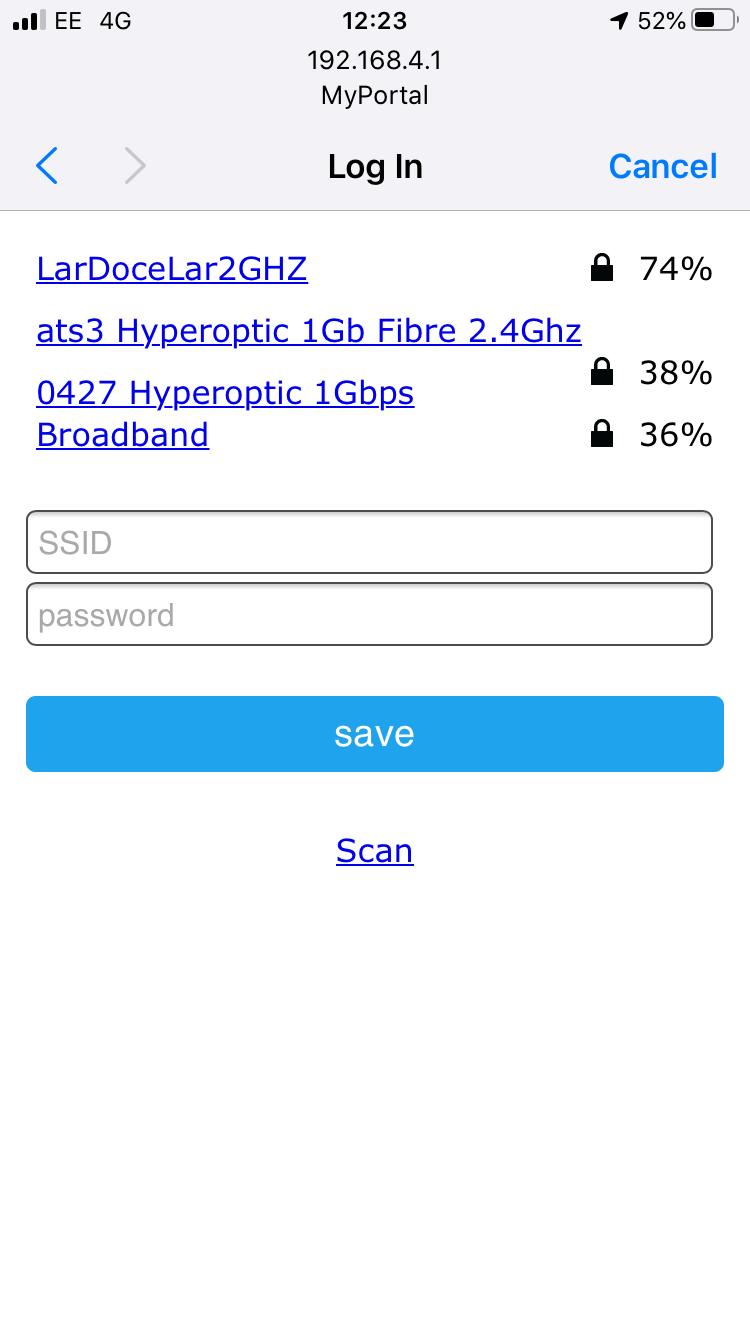Pick the 0427 Hyperoptic 1Gbps Broadband network
The height and width of the screenshot is (1334, 750).
(x=224, y=394)
